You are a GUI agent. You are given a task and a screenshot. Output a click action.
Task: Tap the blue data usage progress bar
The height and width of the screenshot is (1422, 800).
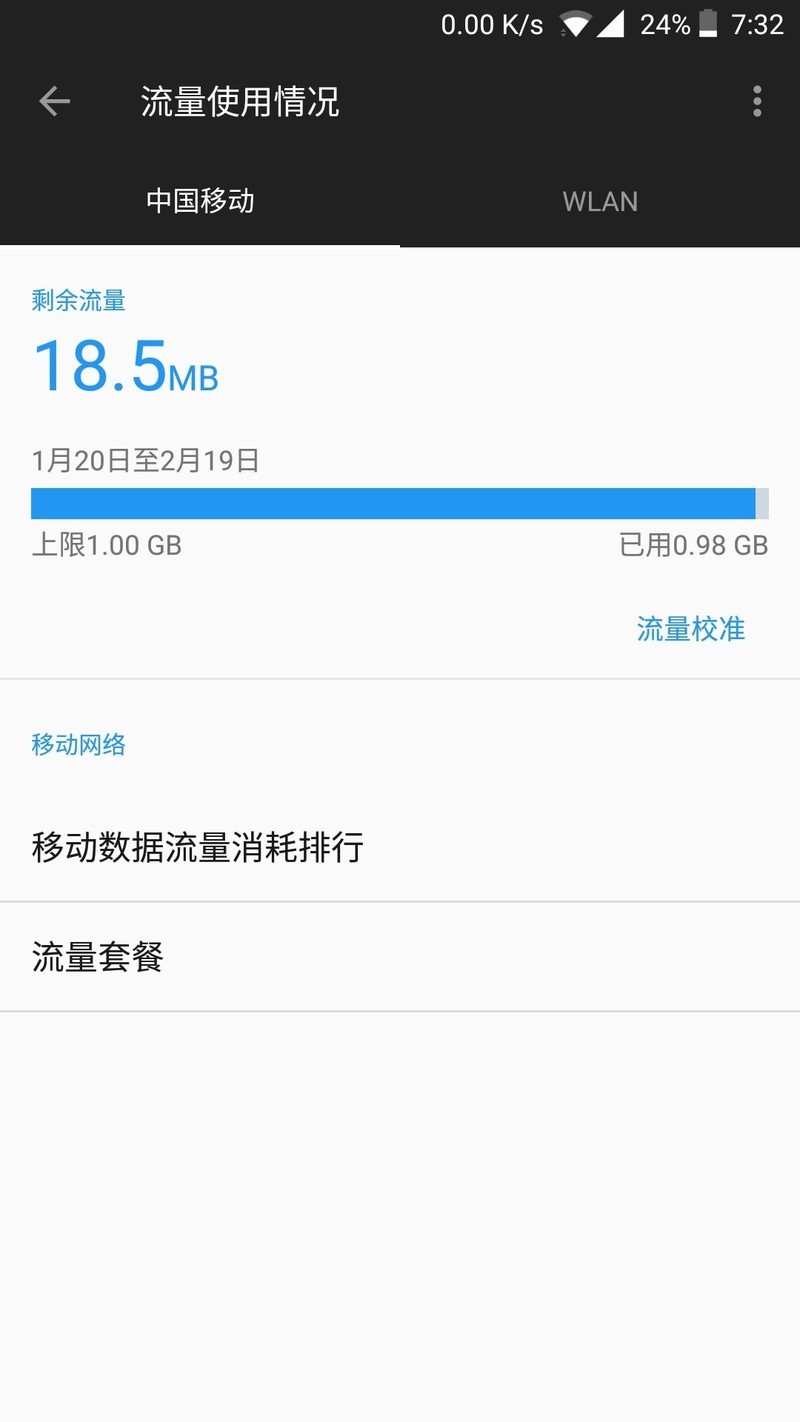pyautogui.click(x=400, y=503)
